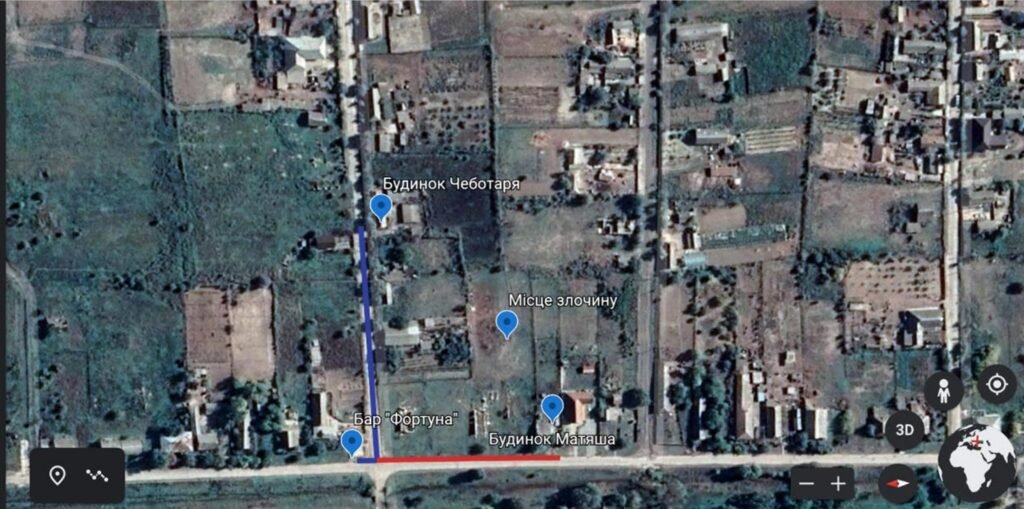Viewport: 1024px width, 509px height.
Task: Reset the compass to north
Action: pyautogui.click(x=898, y=485)
